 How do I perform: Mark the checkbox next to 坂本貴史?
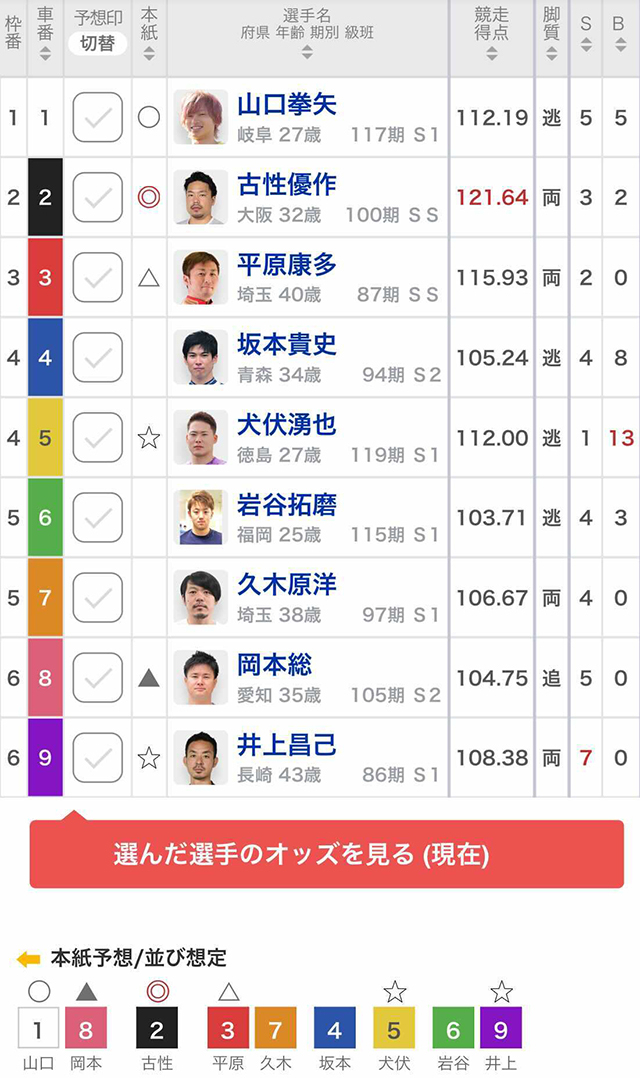pyautogui.click(x=98, y=358)
